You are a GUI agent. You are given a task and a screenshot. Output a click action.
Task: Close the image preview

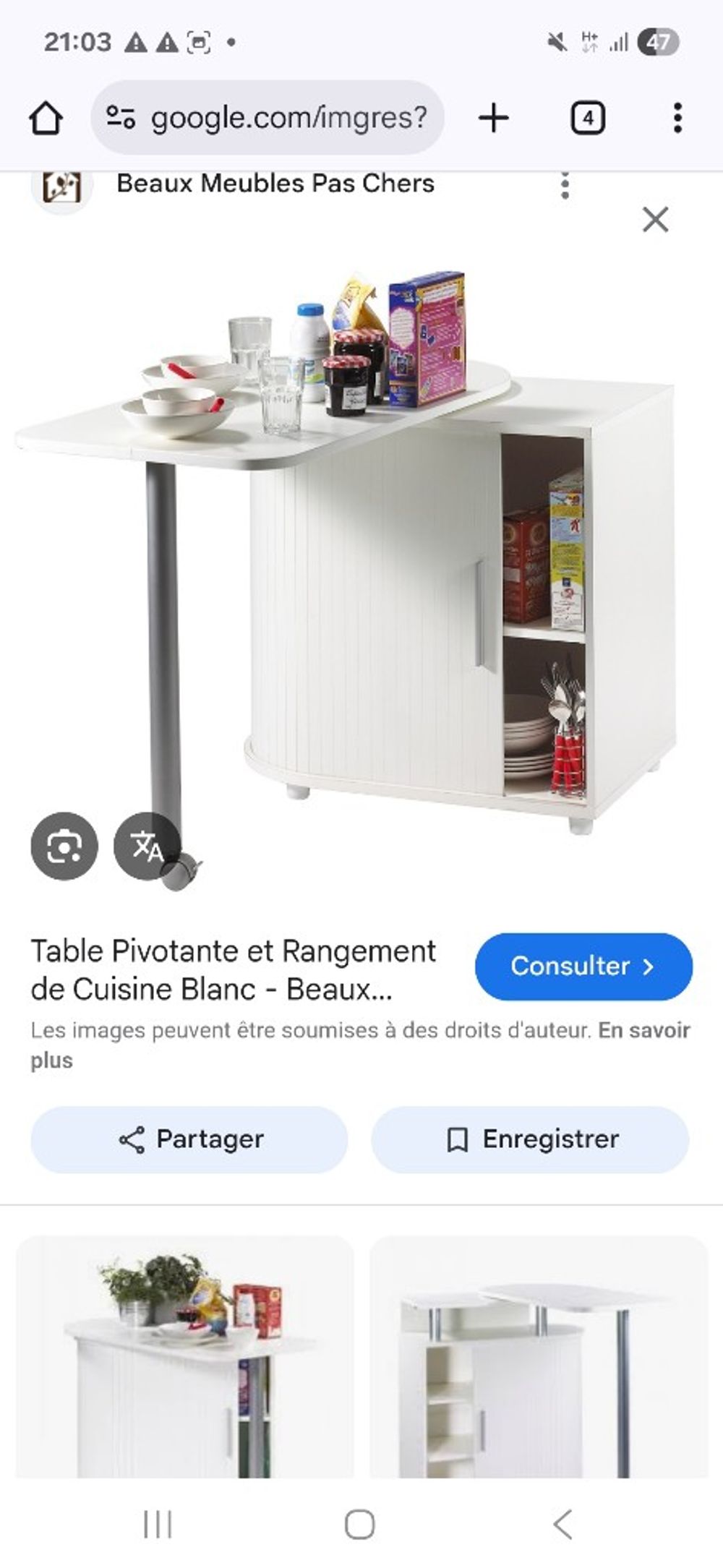coord(655,219)
